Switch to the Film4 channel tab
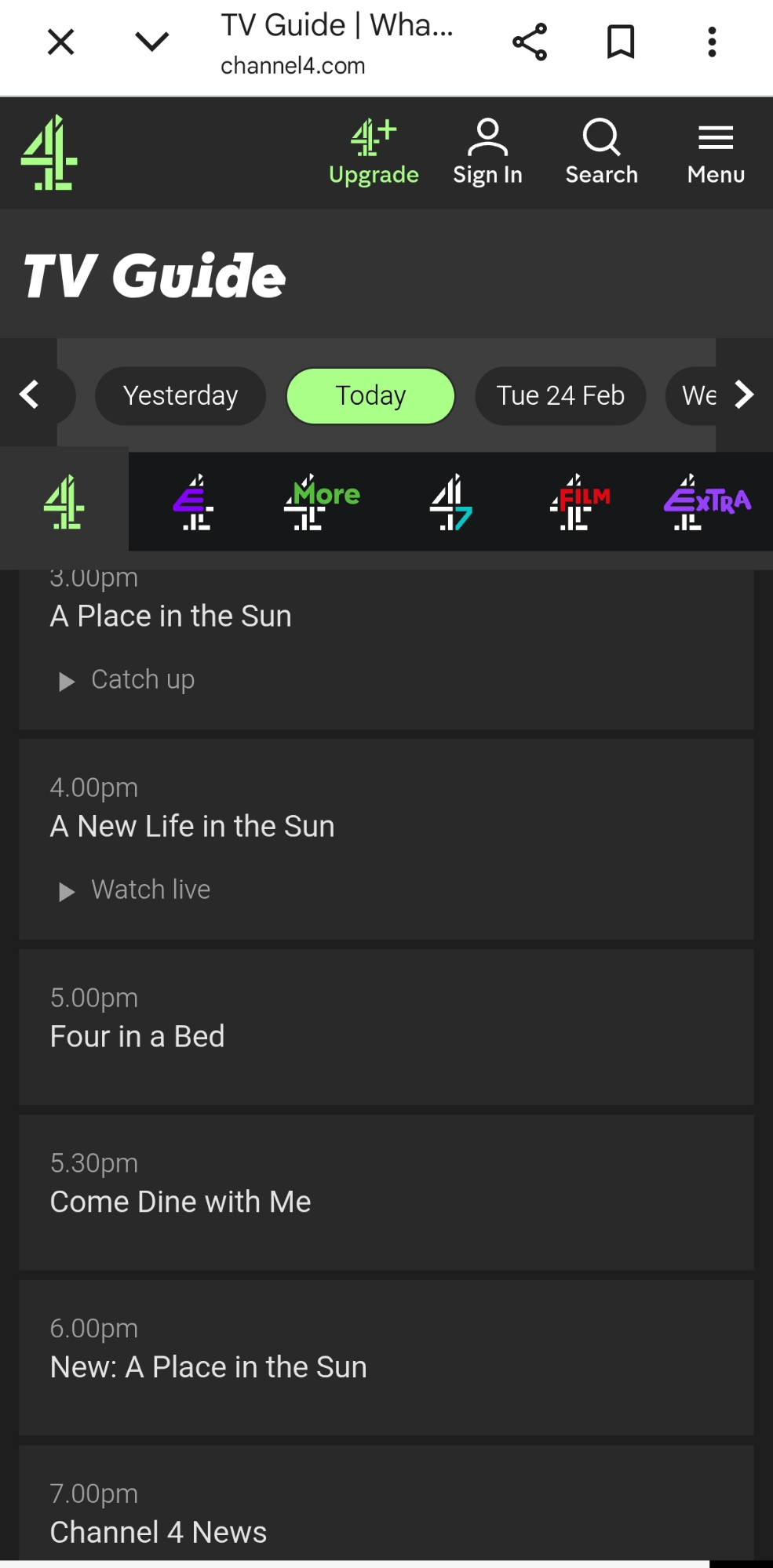 [579, 502]
